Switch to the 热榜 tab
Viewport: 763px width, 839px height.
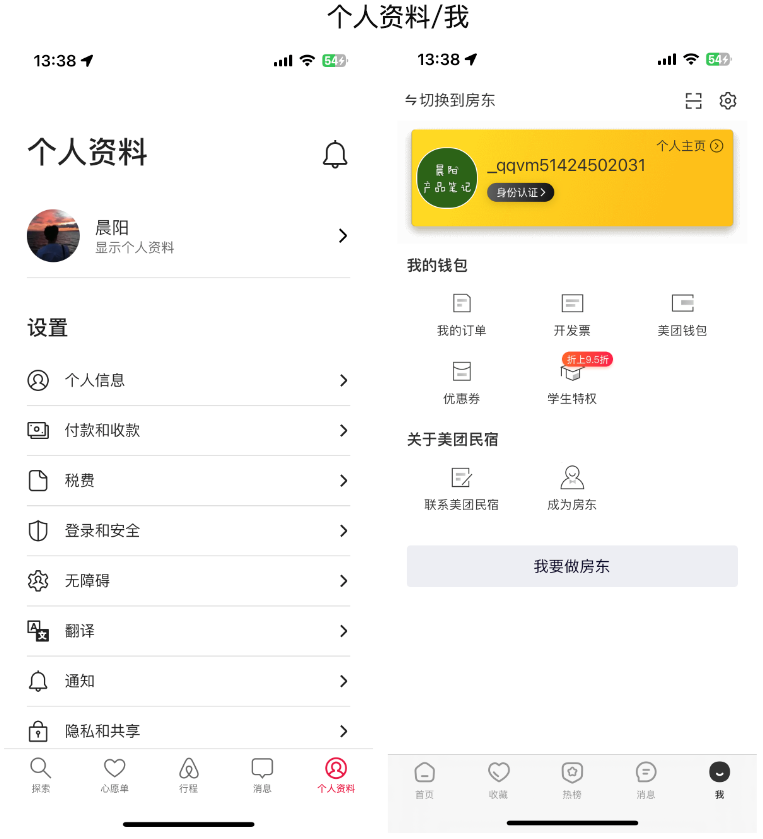pyautogui.click(x=572, y=779)
